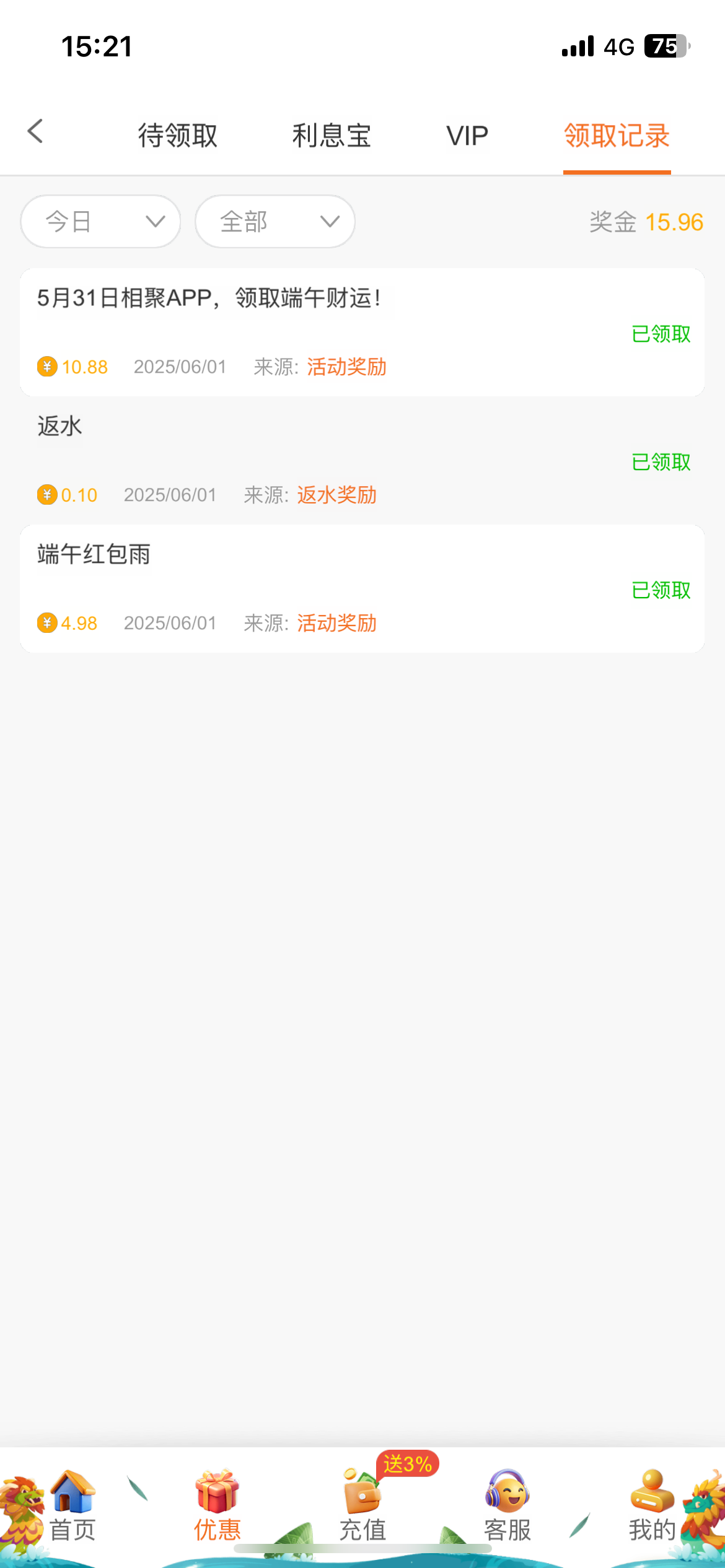The image size is (725, 1568).
Task: Expand the 今日 date filter dropdown
Action: [100, 221]
